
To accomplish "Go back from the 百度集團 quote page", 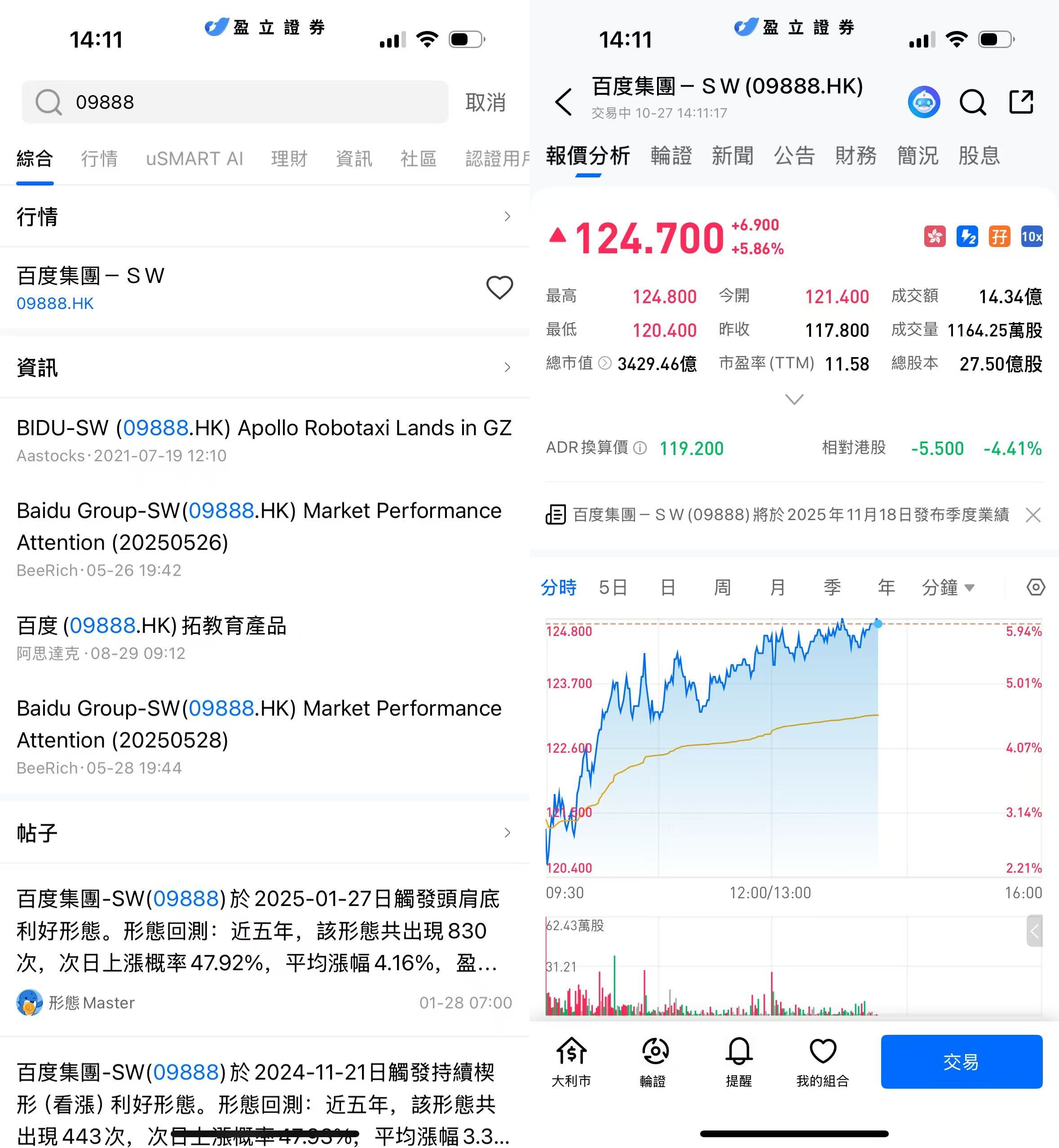I will [x=564, y=102].
